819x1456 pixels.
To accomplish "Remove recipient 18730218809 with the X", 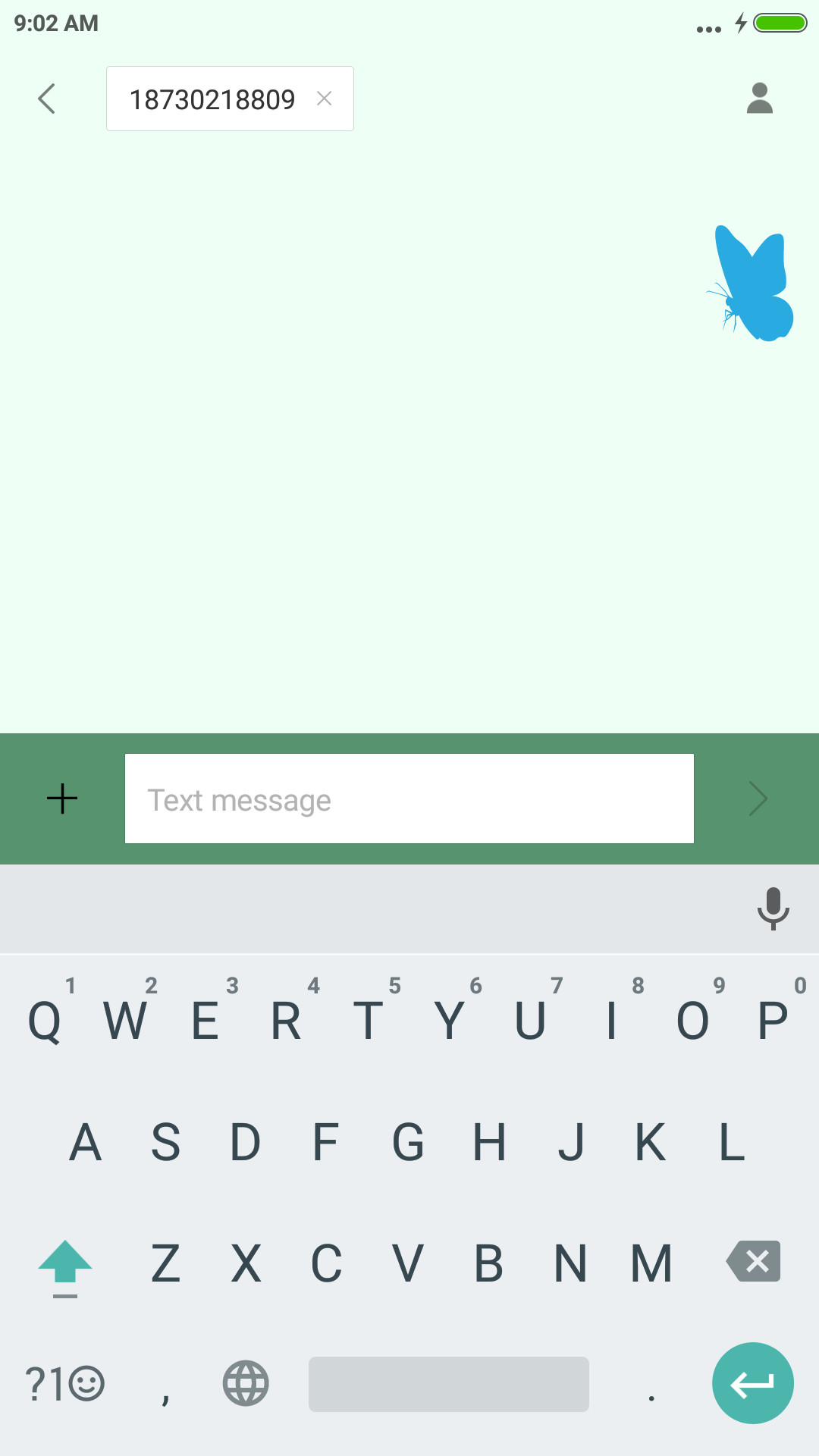I will click(325, 99).
